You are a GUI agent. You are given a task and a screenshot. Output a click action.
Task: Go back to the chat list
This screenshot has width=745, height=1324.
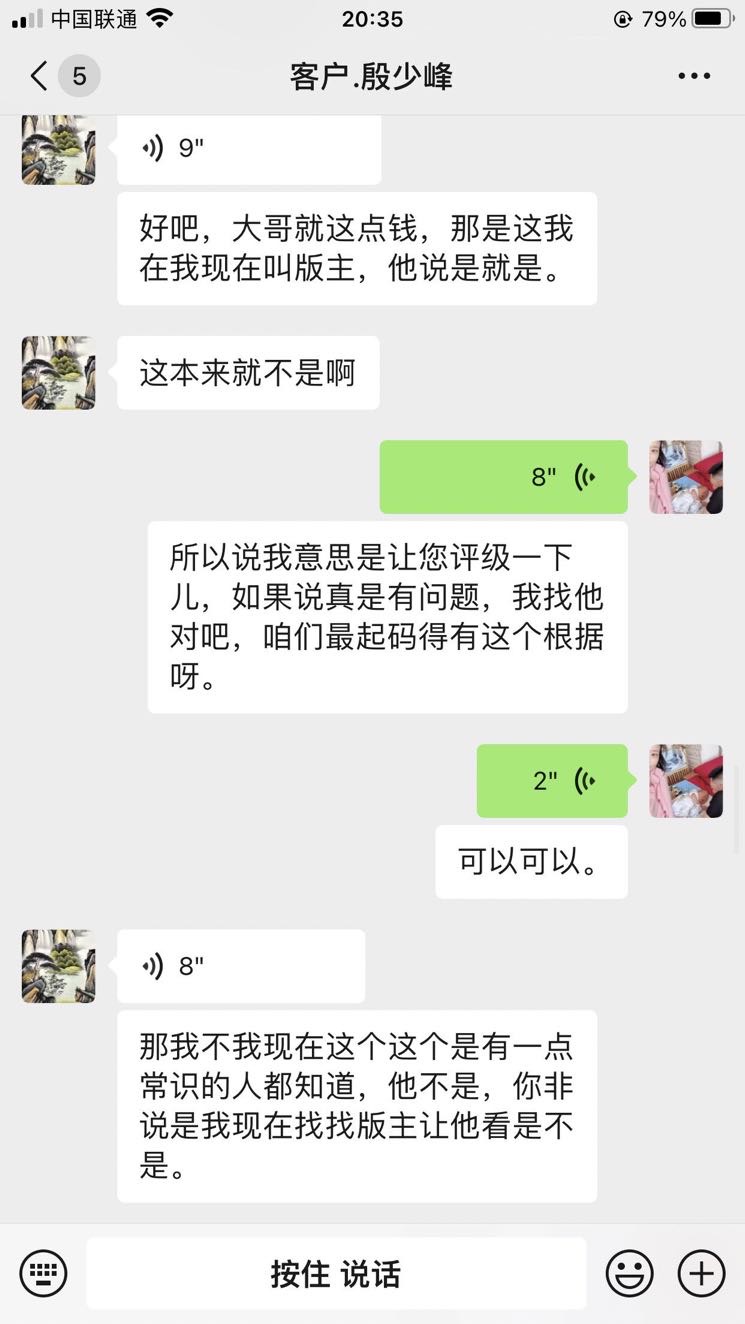[40, 76]
